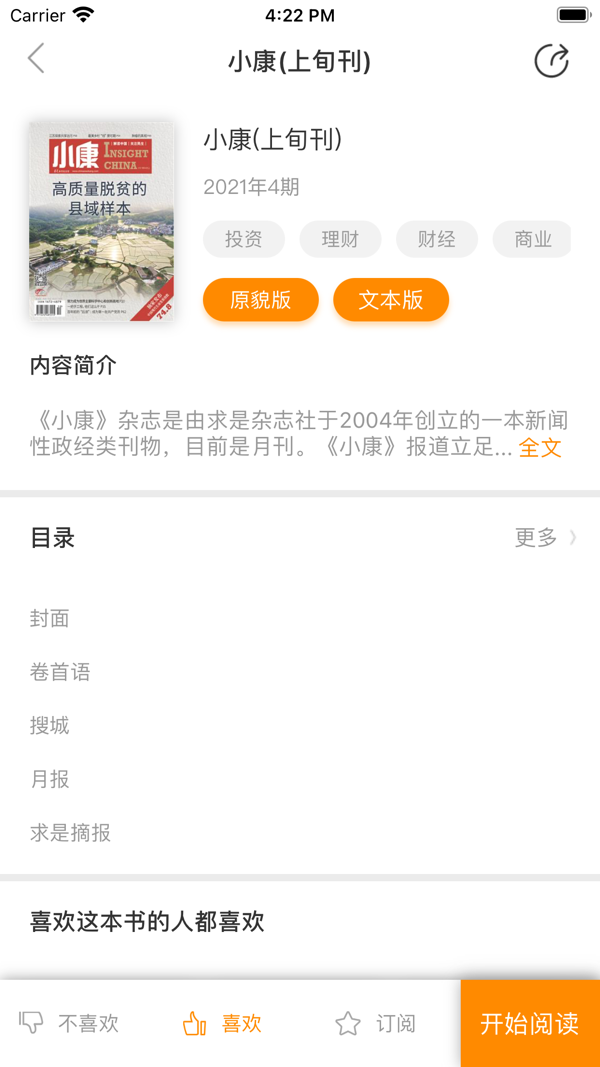Select the 理财 tag chip
The height and width of the screenshot is (1067, 600).
tap(340, 239)
